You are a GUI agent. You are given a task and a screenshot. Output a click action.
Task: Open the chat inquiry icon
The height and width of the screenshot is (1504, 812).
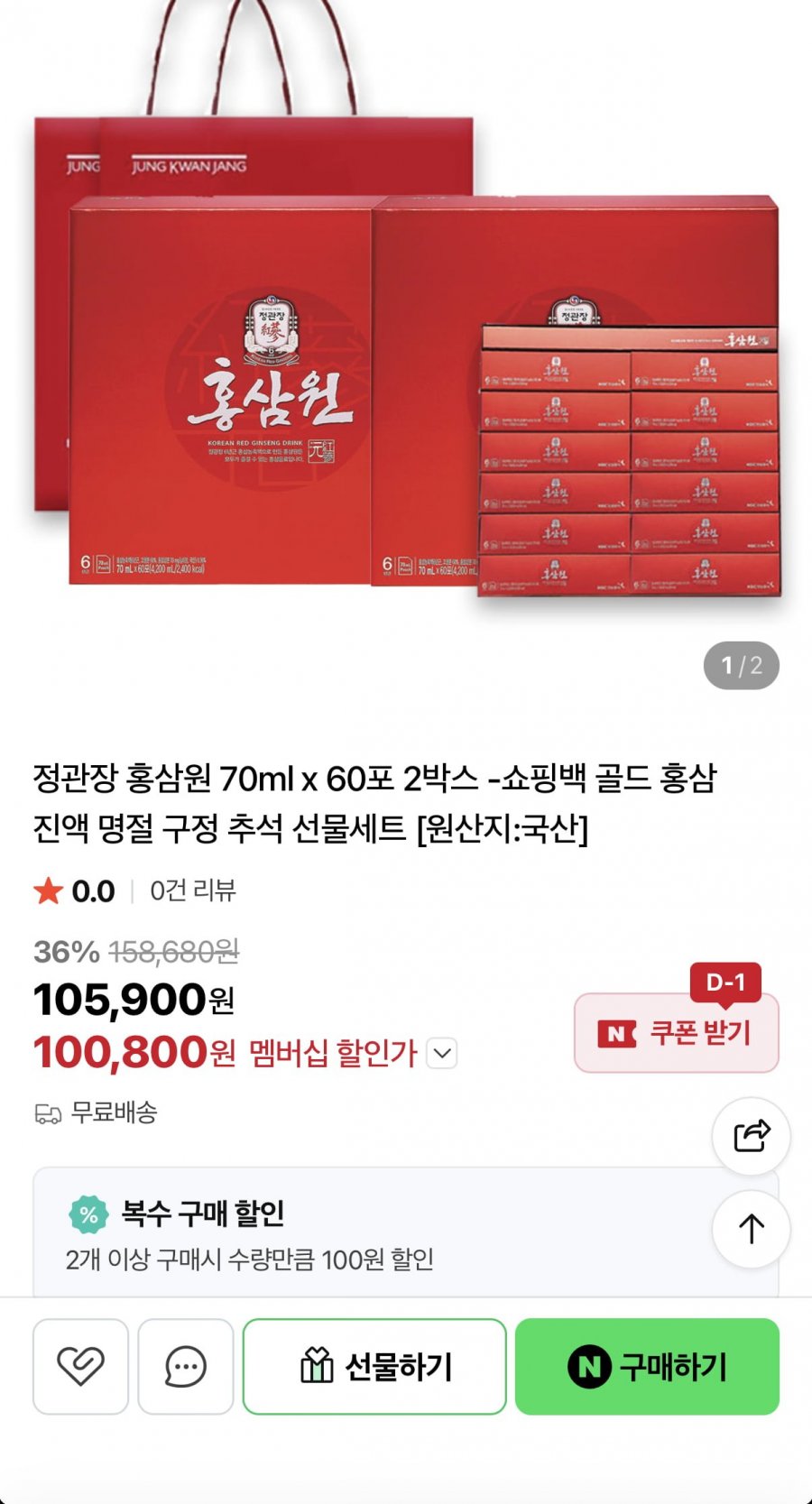pos(186,1366)
